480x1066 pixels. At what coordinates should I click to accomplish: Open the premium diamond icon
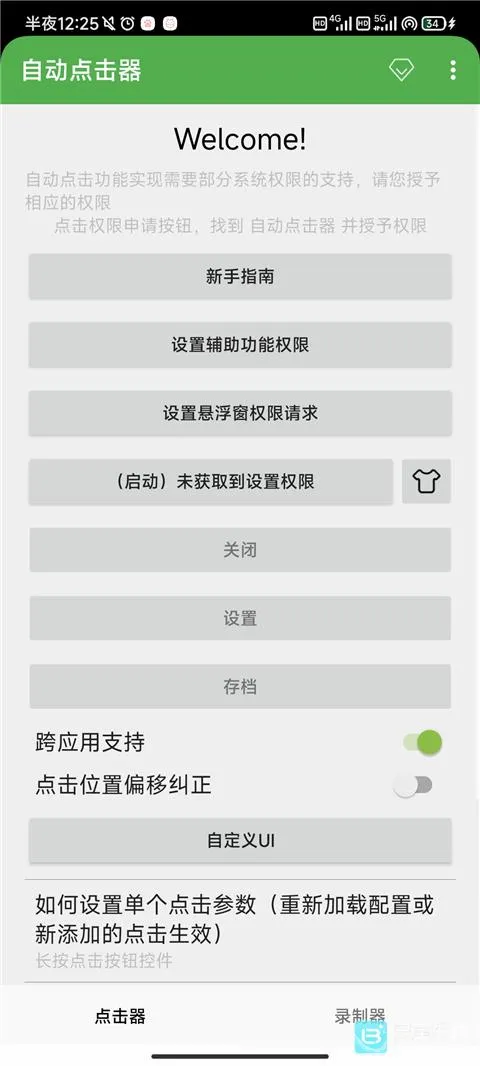[x=401, y=70]
